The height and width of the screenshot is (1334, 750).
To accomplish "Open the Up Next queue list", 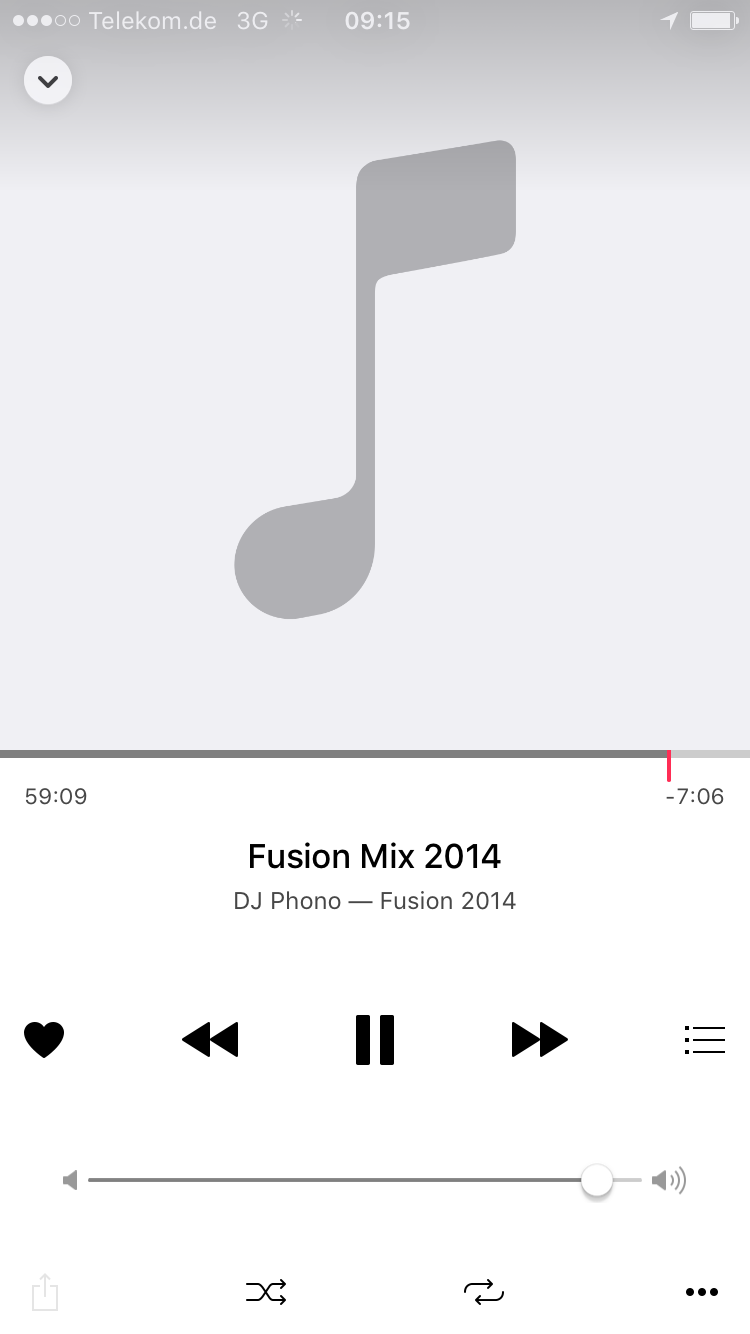I will pos(705,1040).
